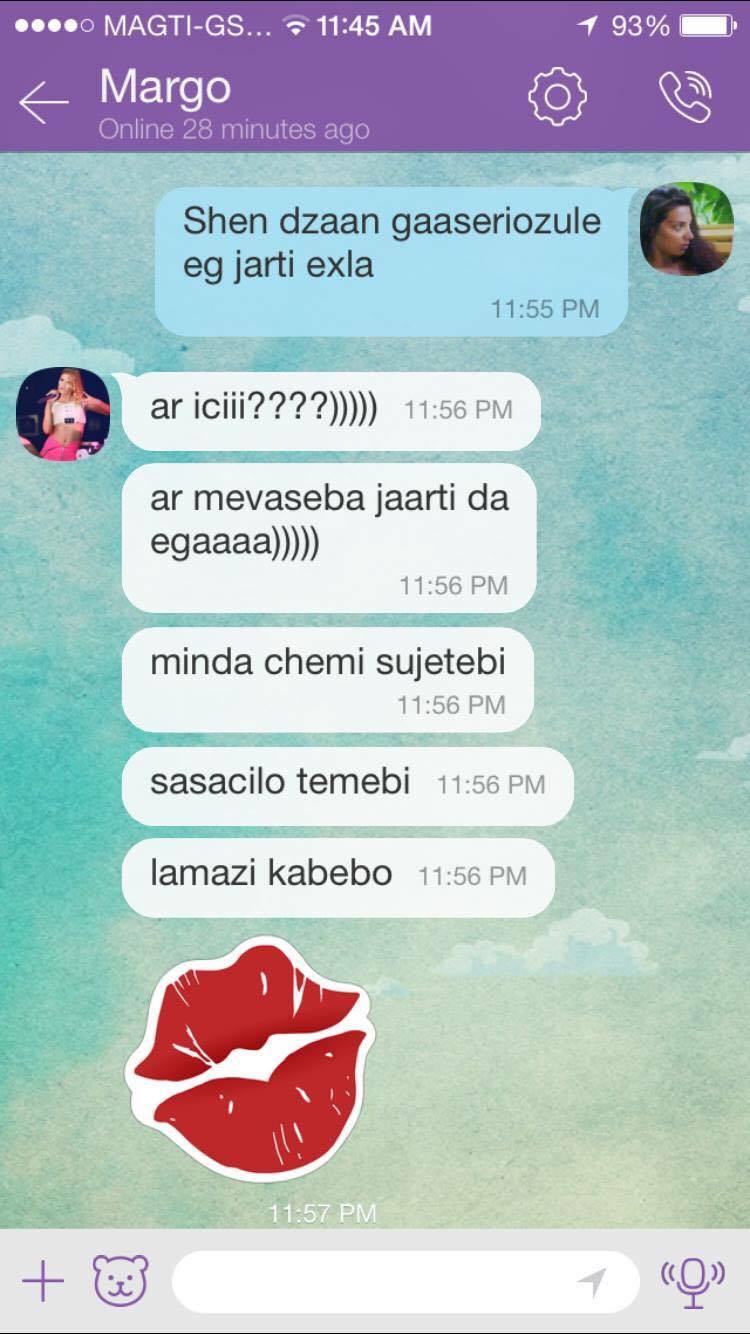Screen dimensions: 750x1334
Task: Open the plus attachment menu
Action: (x=43, y=1281)
